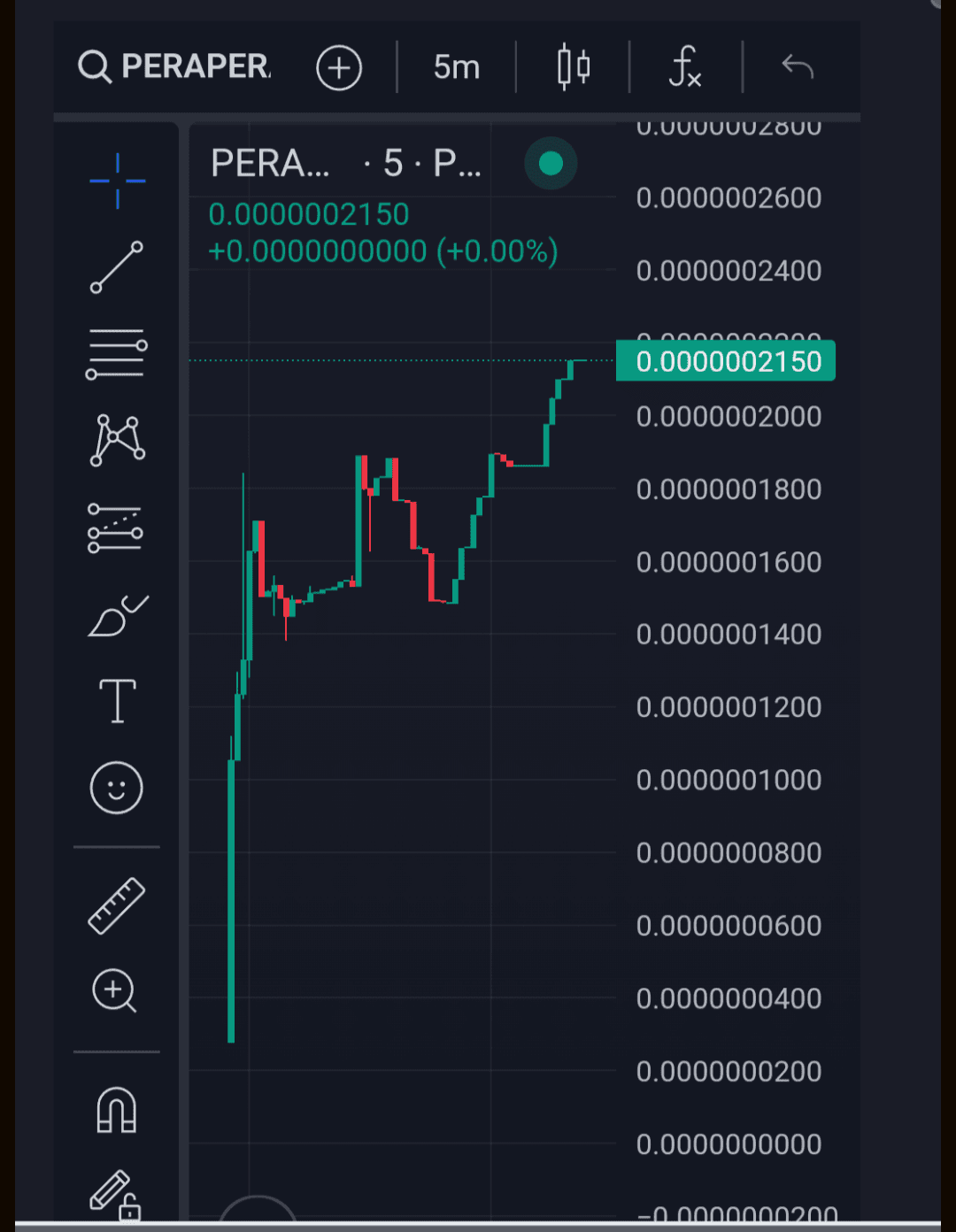Screen dimensions: 956x1232
Task: Choose the trend line drawing tool
Action: tap(117, 267)
